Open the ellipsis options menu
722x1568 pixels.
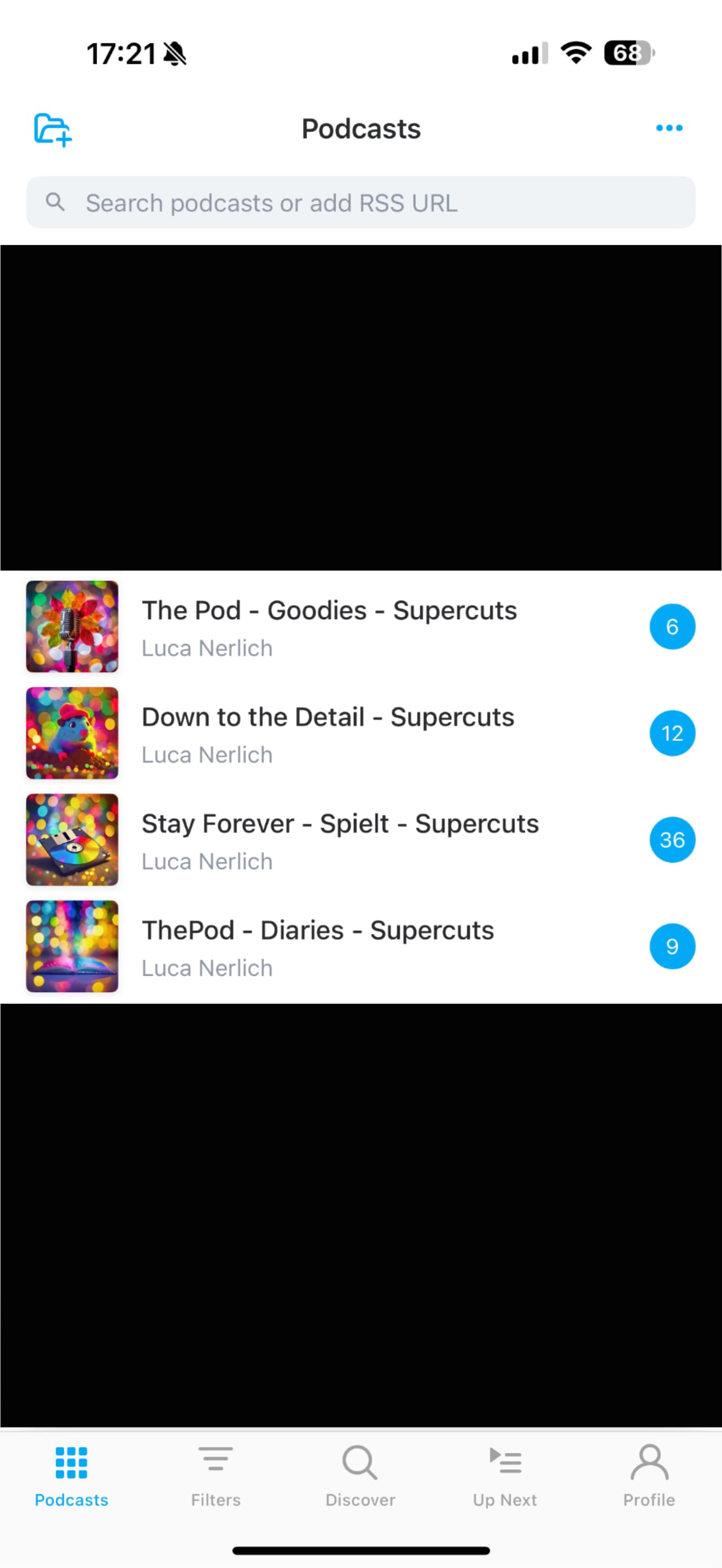point(668,128)
